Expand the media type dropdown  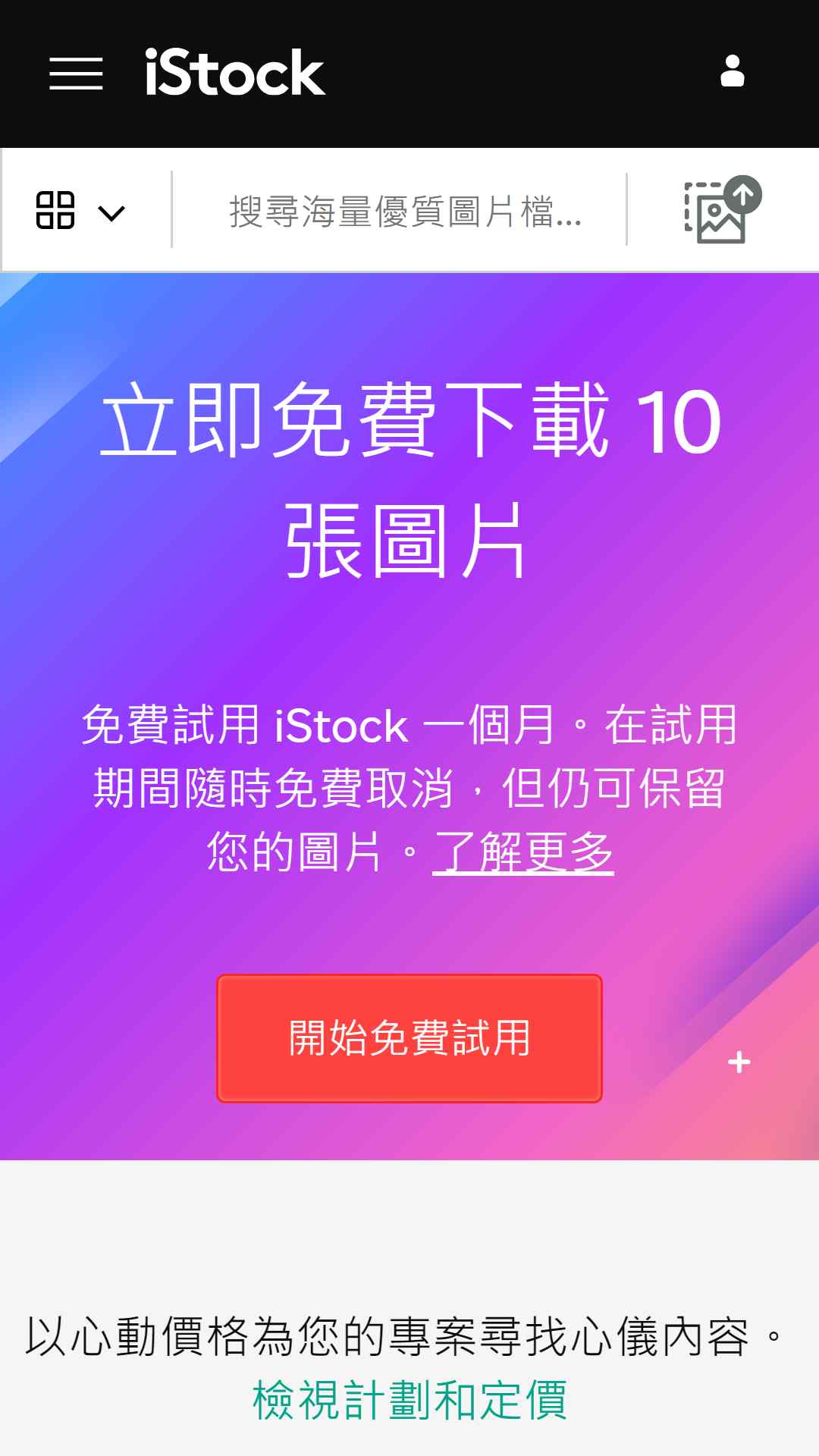tap(80, 211)
